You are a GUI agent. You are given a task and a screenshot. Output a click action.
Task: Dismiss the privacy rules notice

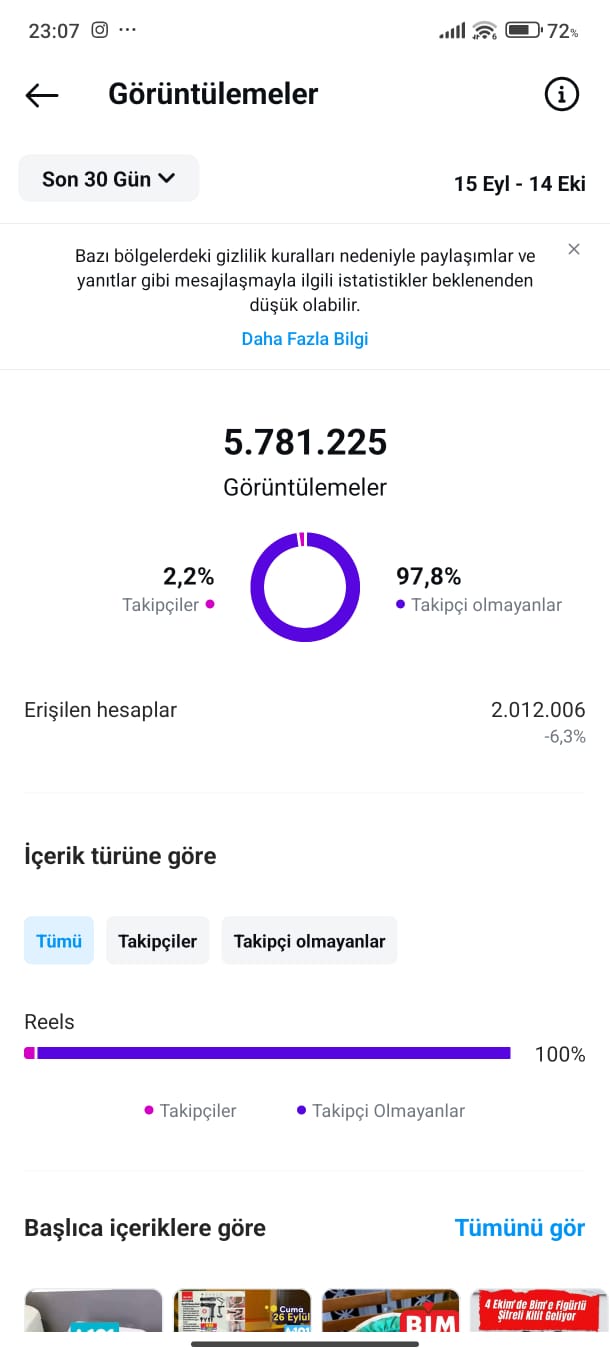pos(574,249)
